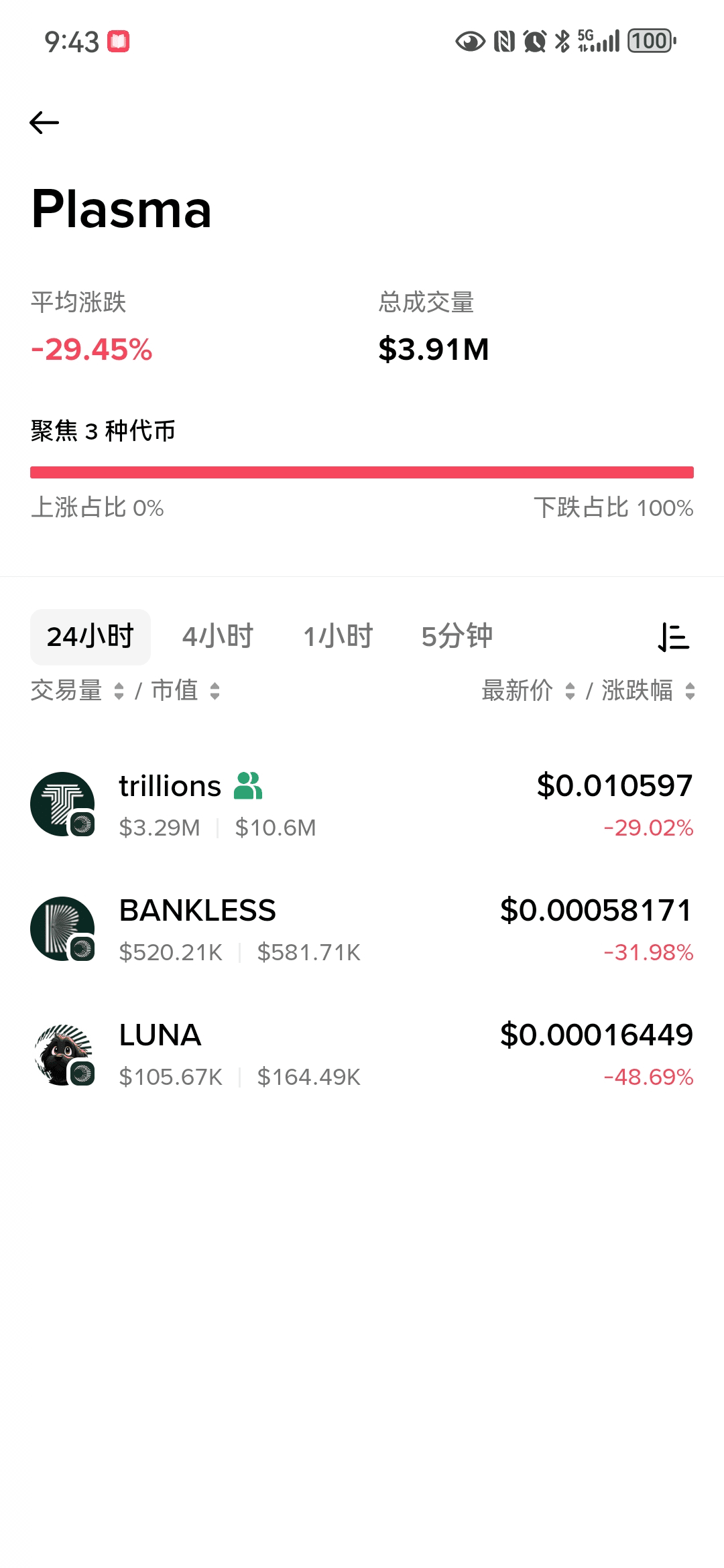
Task: Select the 24小时 timeframe tab
Action: (90, 637)
